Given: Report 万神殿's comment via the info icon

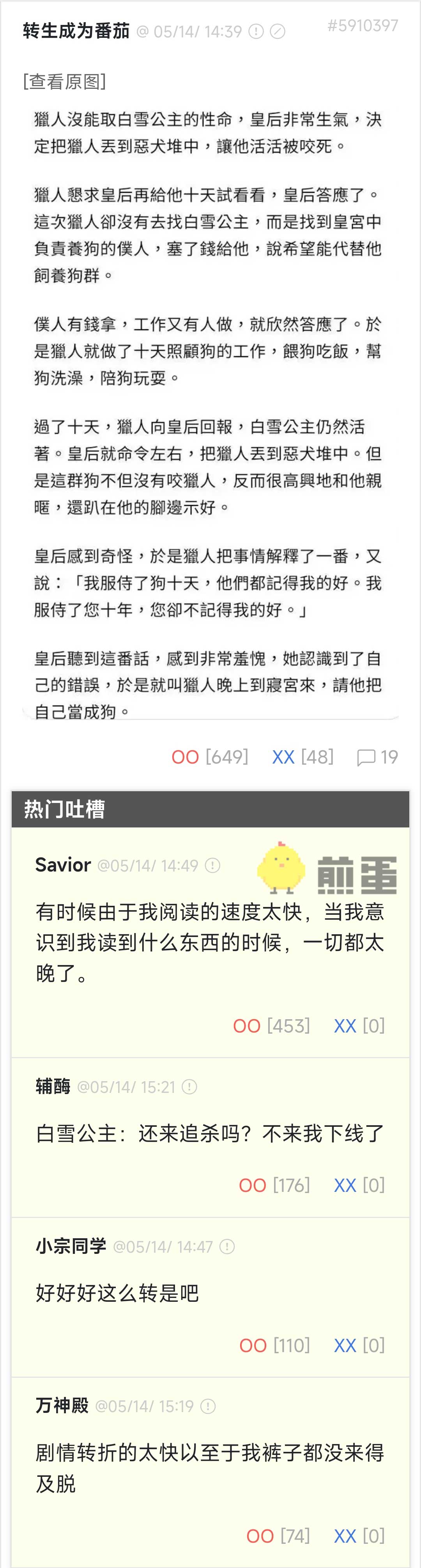Looking at the screenshot, I should (x=208, y=1406).
